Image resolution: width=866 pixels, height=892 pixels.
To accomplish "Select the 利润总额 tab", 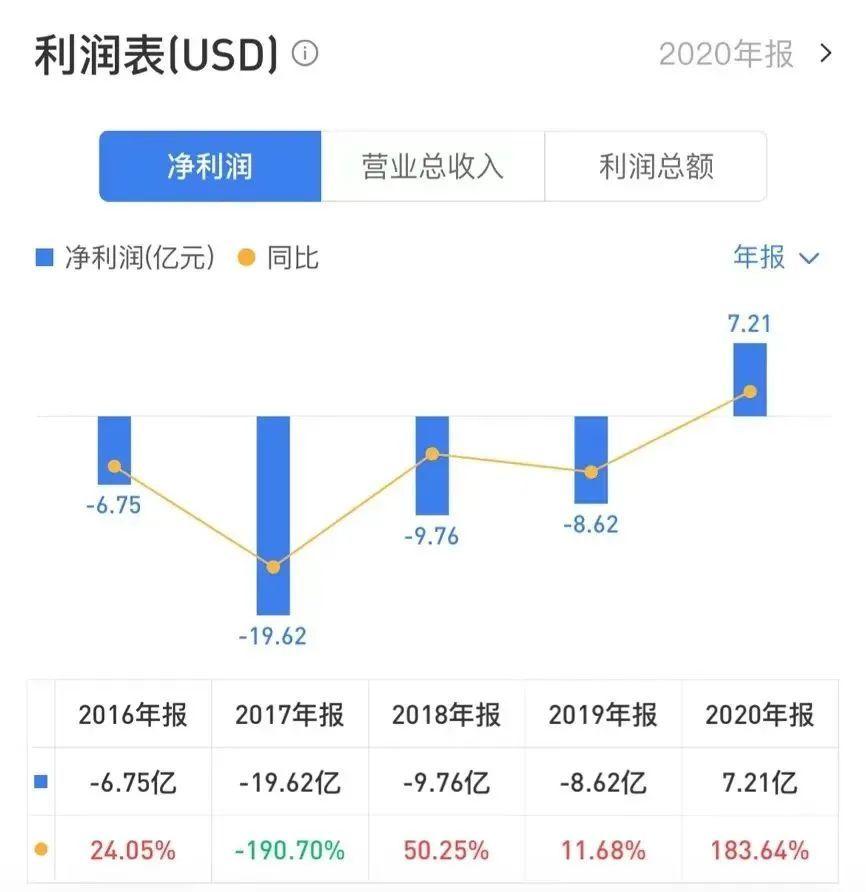I will (655, 167).
